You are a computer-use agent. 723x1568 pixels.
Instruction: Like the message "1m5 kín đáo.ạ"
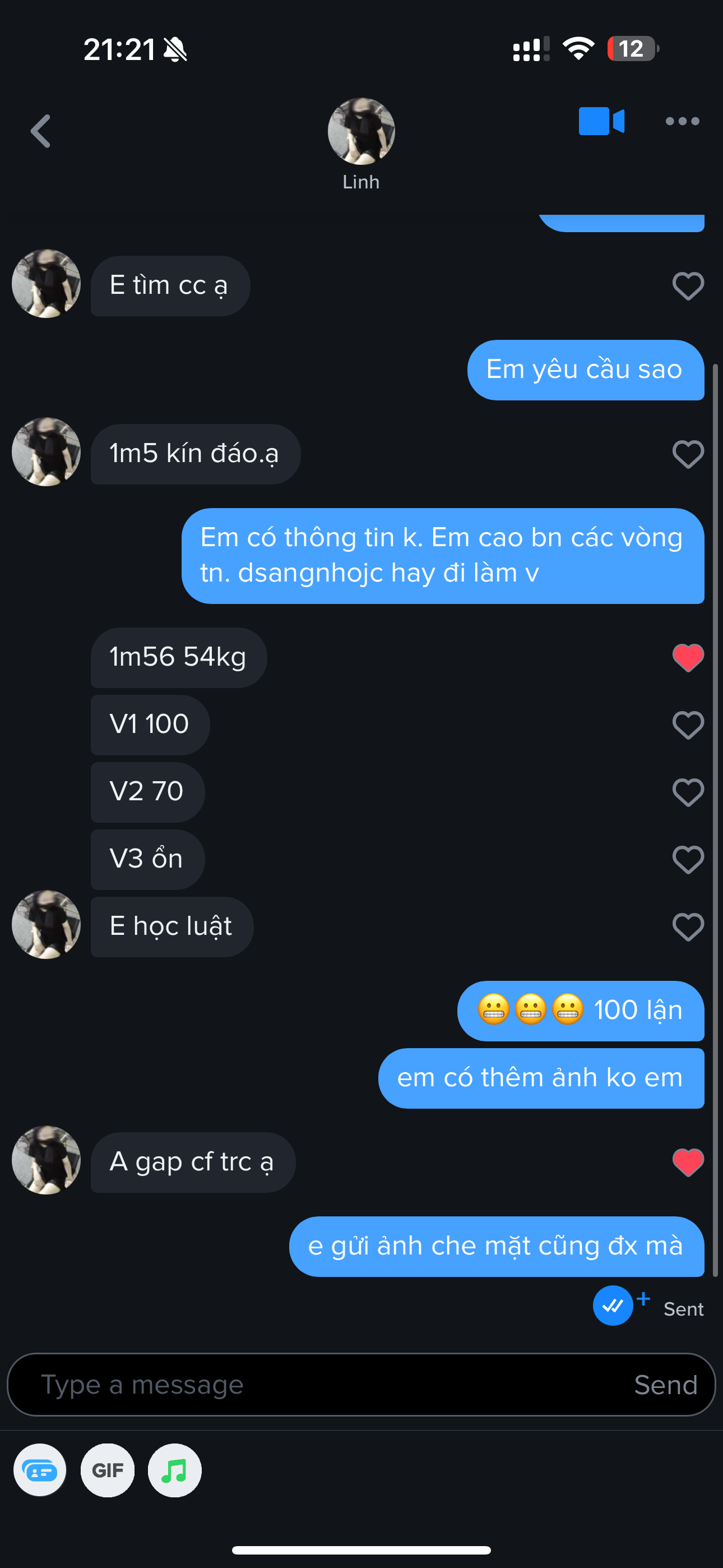(688, 454)
